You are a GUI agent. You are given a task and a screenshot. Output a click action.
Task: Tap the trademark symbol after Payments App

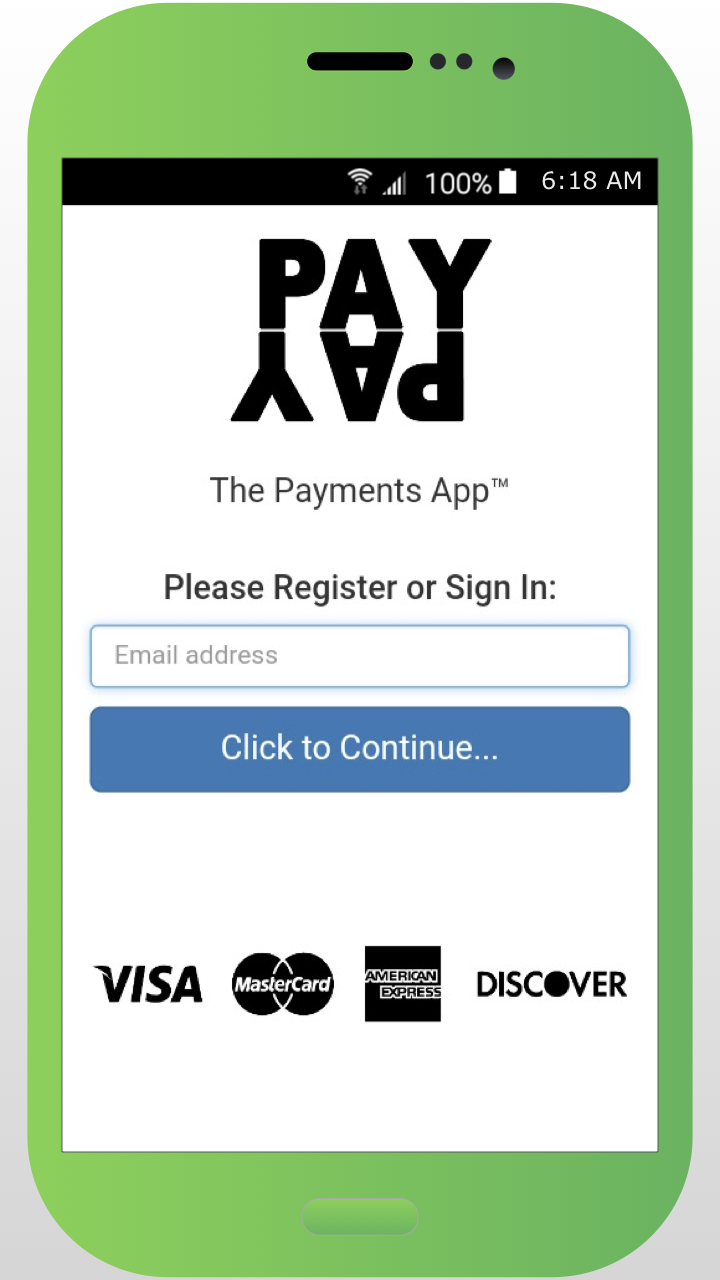pyautogui.click(x=501, y=481)
